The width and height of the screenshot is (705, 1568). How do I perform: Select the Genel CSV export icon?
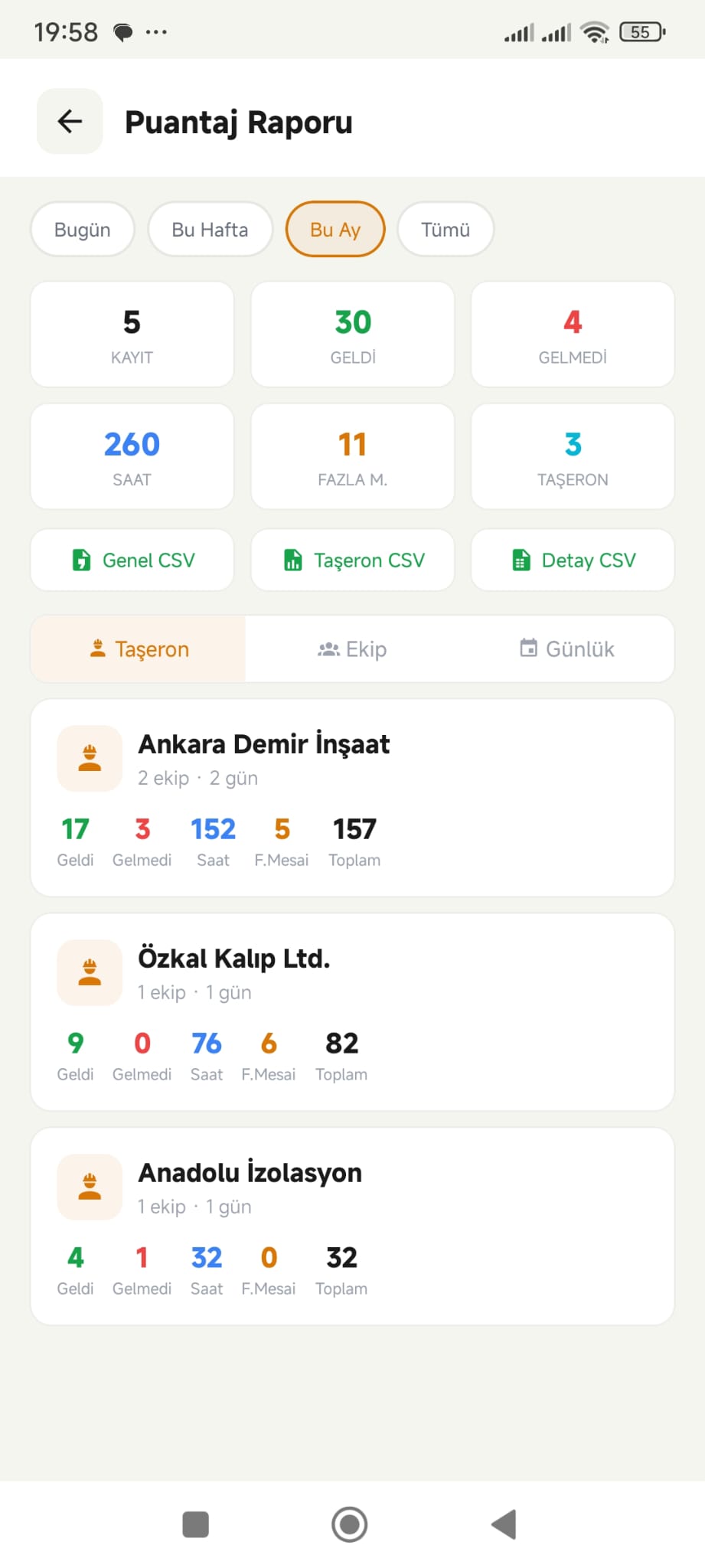pyautogui.click(x=80, y=560)
